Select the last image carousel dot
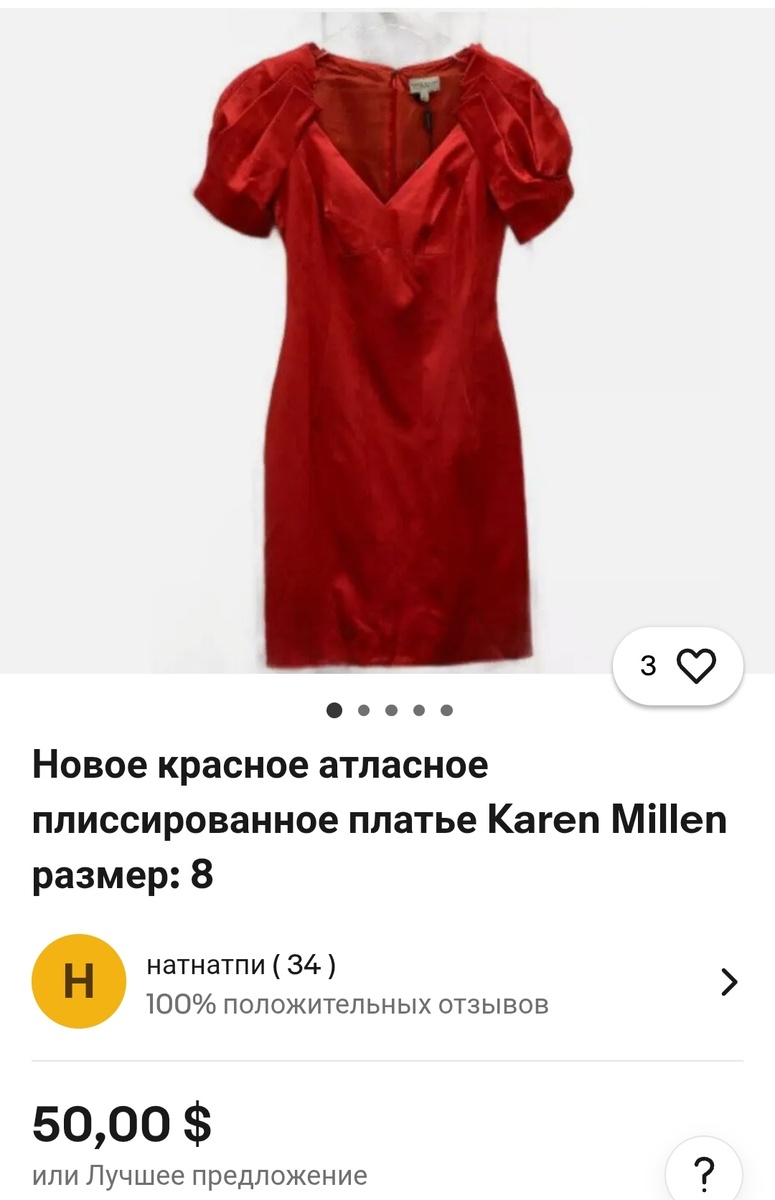Screen dimensions: 775x1200 tap(445, 711)
